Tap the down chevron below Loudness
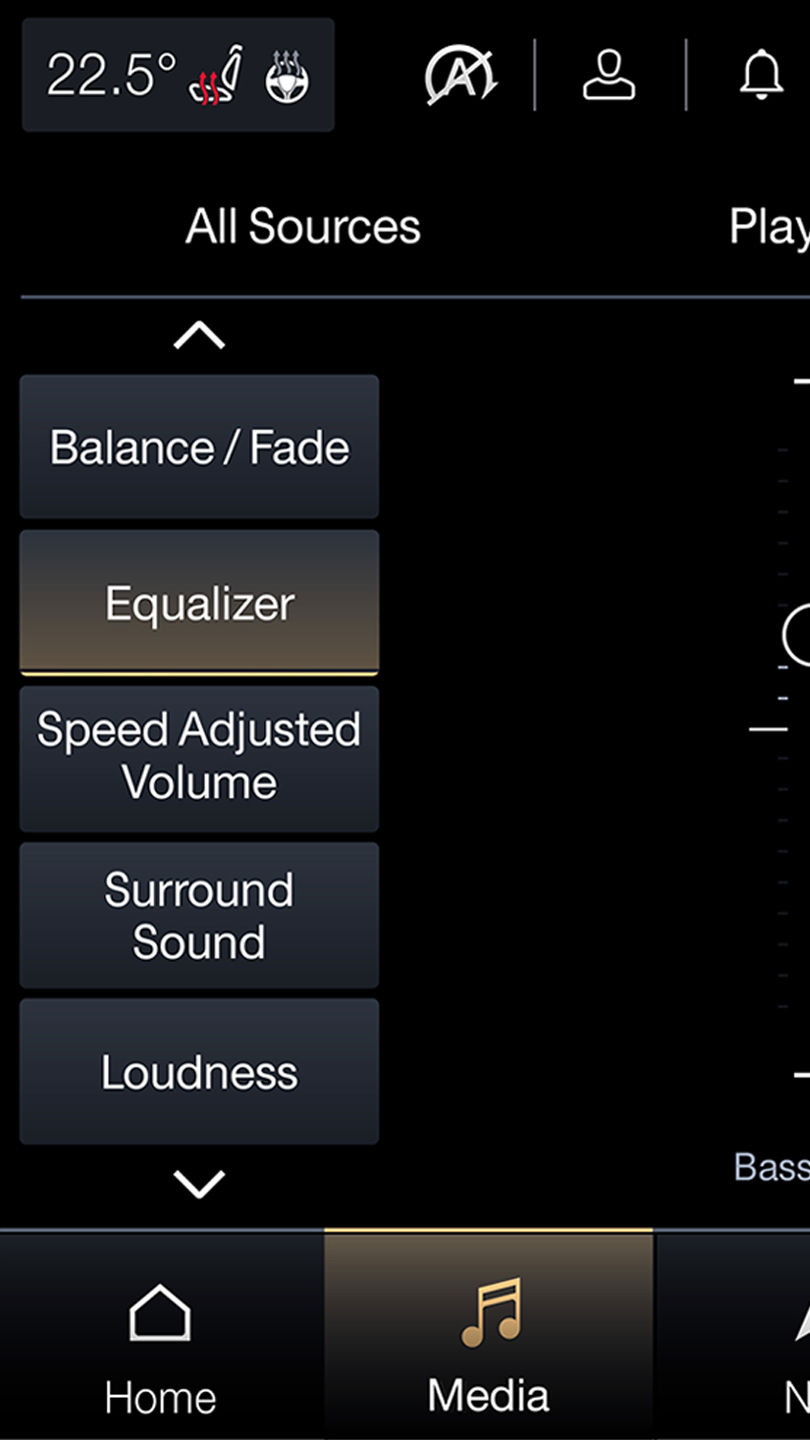 [199, 1185]
